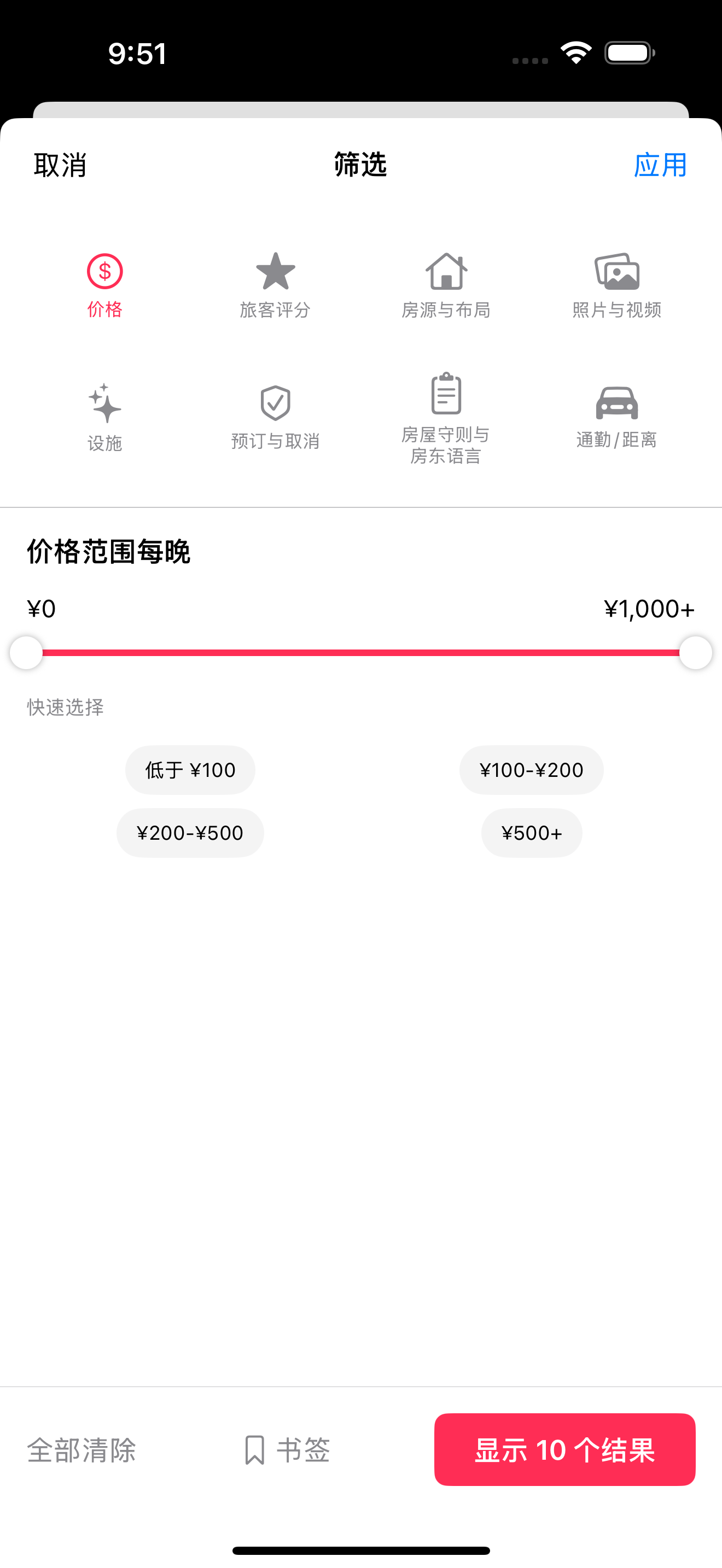
Task: Select the 低于 ¥100 quick price chip
Action: [x=190, y=770]
